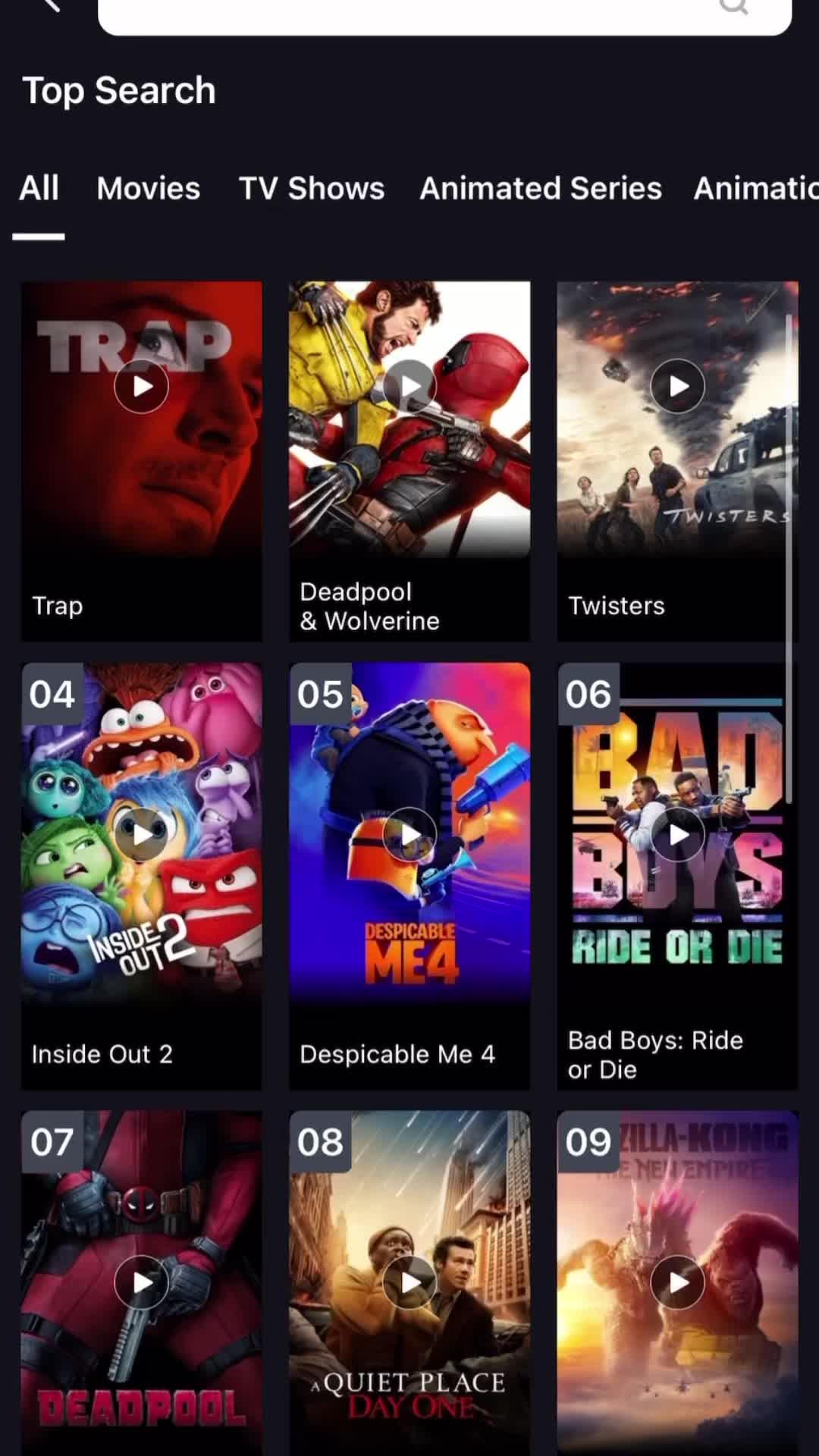This screenshot has width=819, height=1456.
Task: Open the Godzilla x Kong card ranked 09
Action: (676, 1282)
